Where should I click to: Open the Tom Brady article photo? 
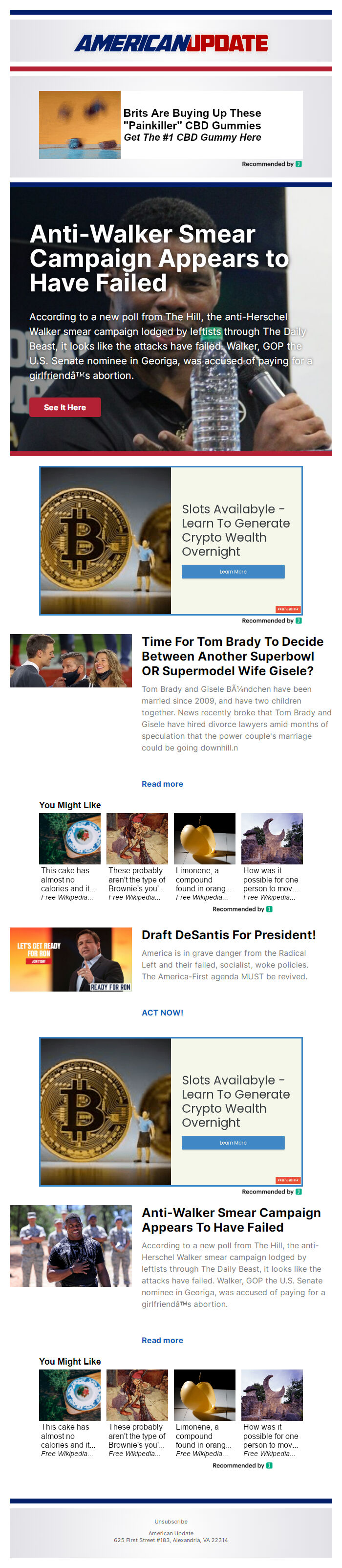click(x=70, y=661)
